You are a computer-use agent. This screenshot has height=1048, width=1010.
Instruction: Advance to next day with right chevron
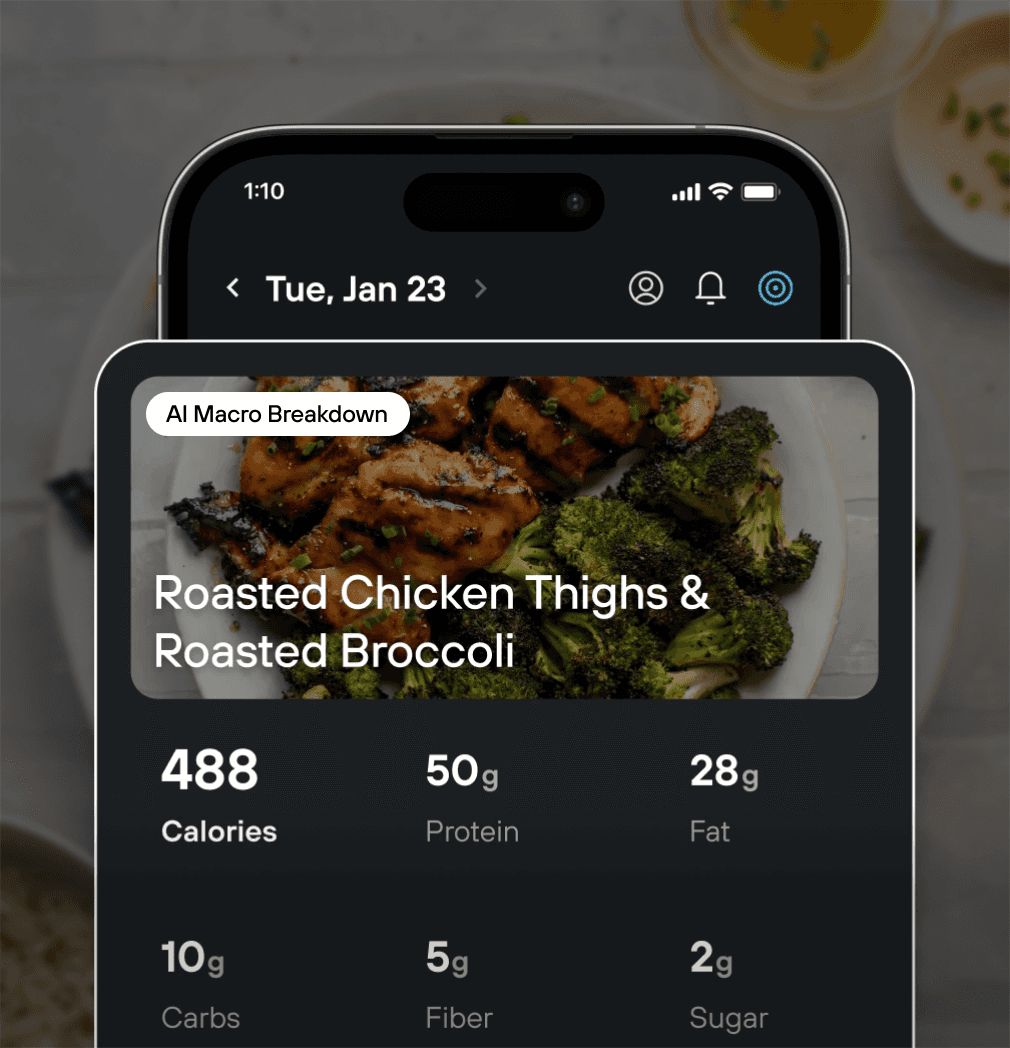pos(480,288)
